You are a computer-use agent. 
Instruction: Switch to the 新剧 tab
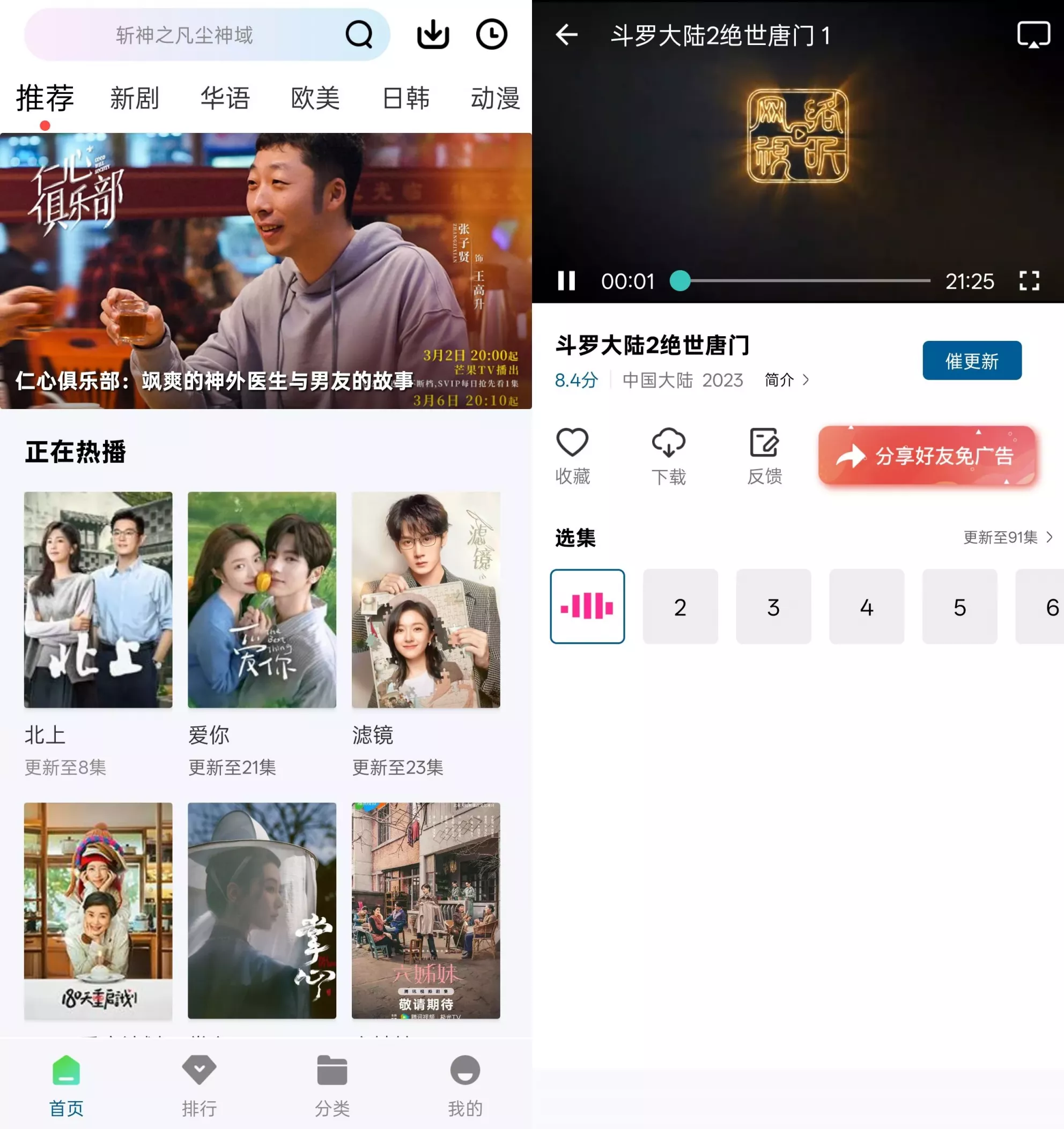click(x=135, y=98)
